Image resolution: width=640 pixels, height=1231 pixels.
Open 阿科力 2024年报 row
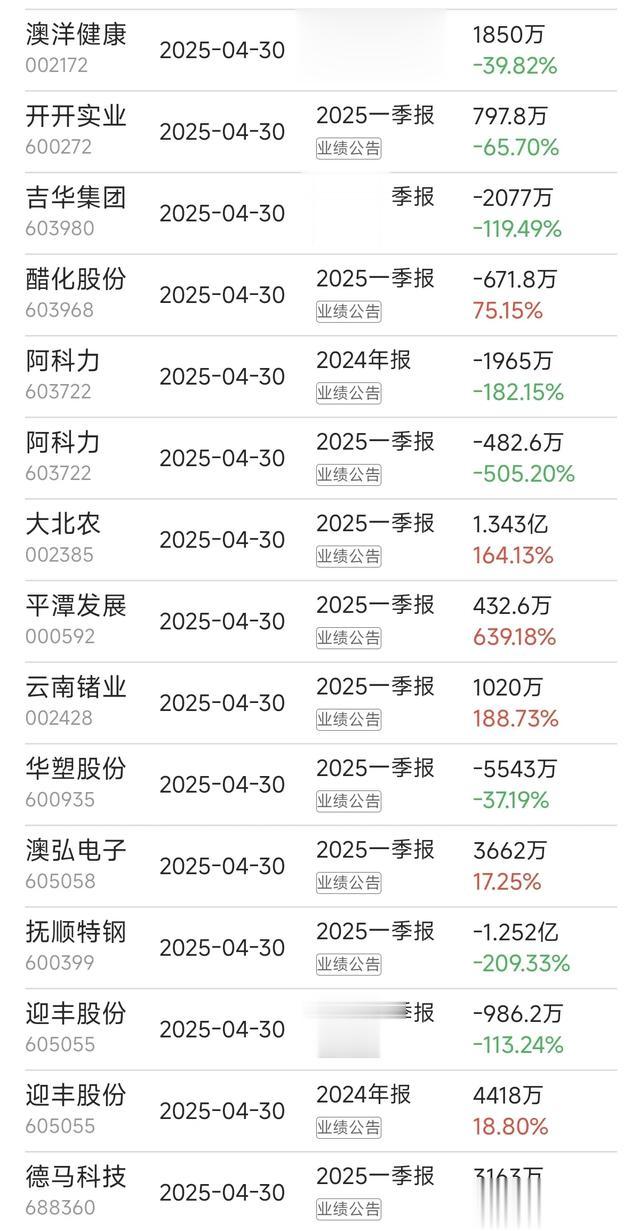click(320, 377)
